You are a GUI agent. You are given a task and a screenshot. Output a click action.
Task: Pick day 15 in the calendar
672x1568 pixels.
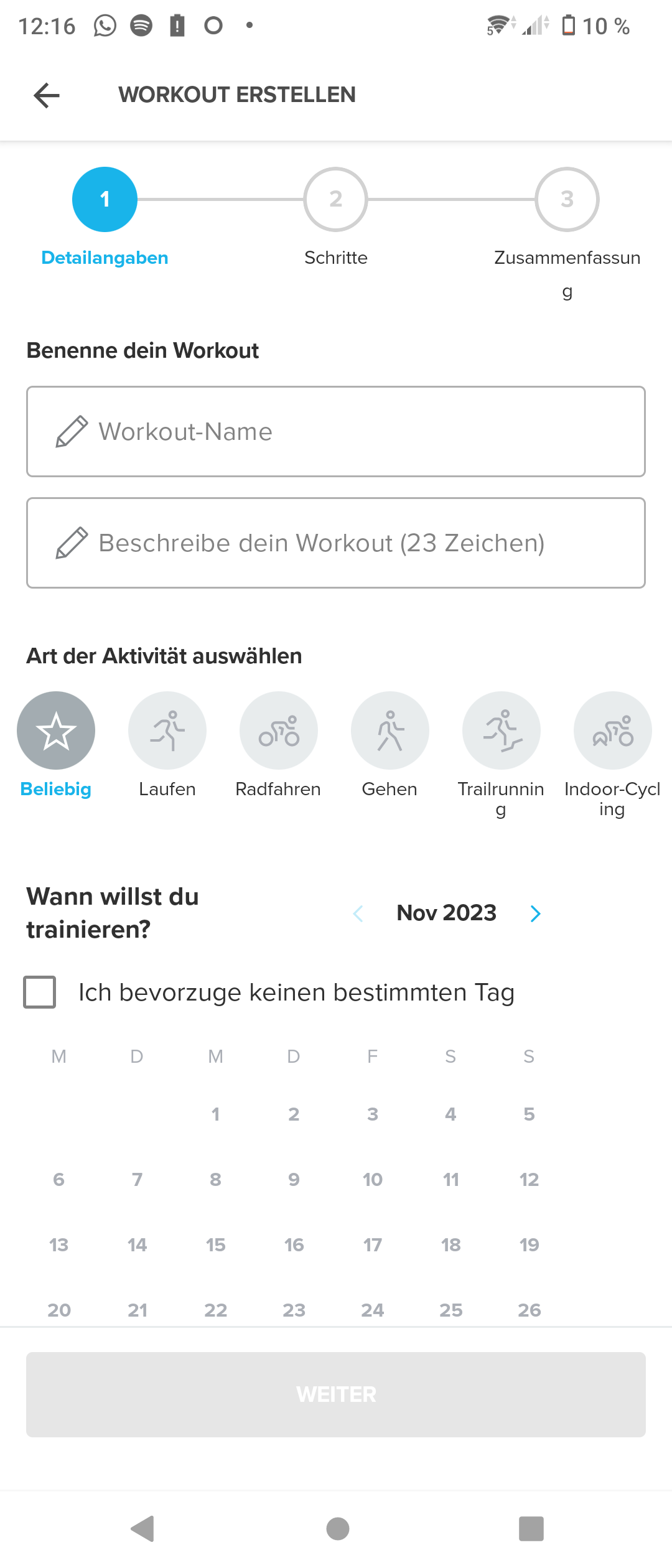click(215, 1244)
